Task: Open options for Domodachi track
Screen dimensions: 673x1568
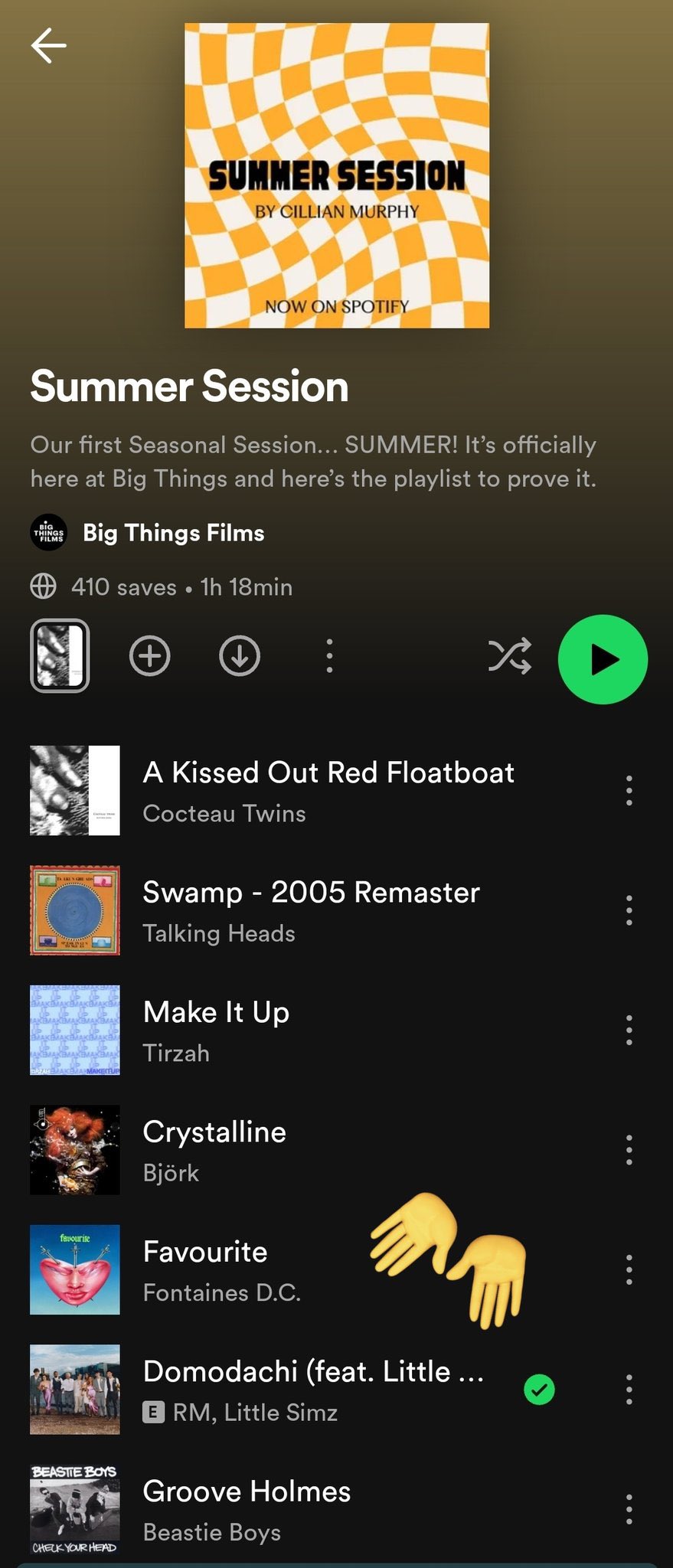Action: (x=629, y=1389)
